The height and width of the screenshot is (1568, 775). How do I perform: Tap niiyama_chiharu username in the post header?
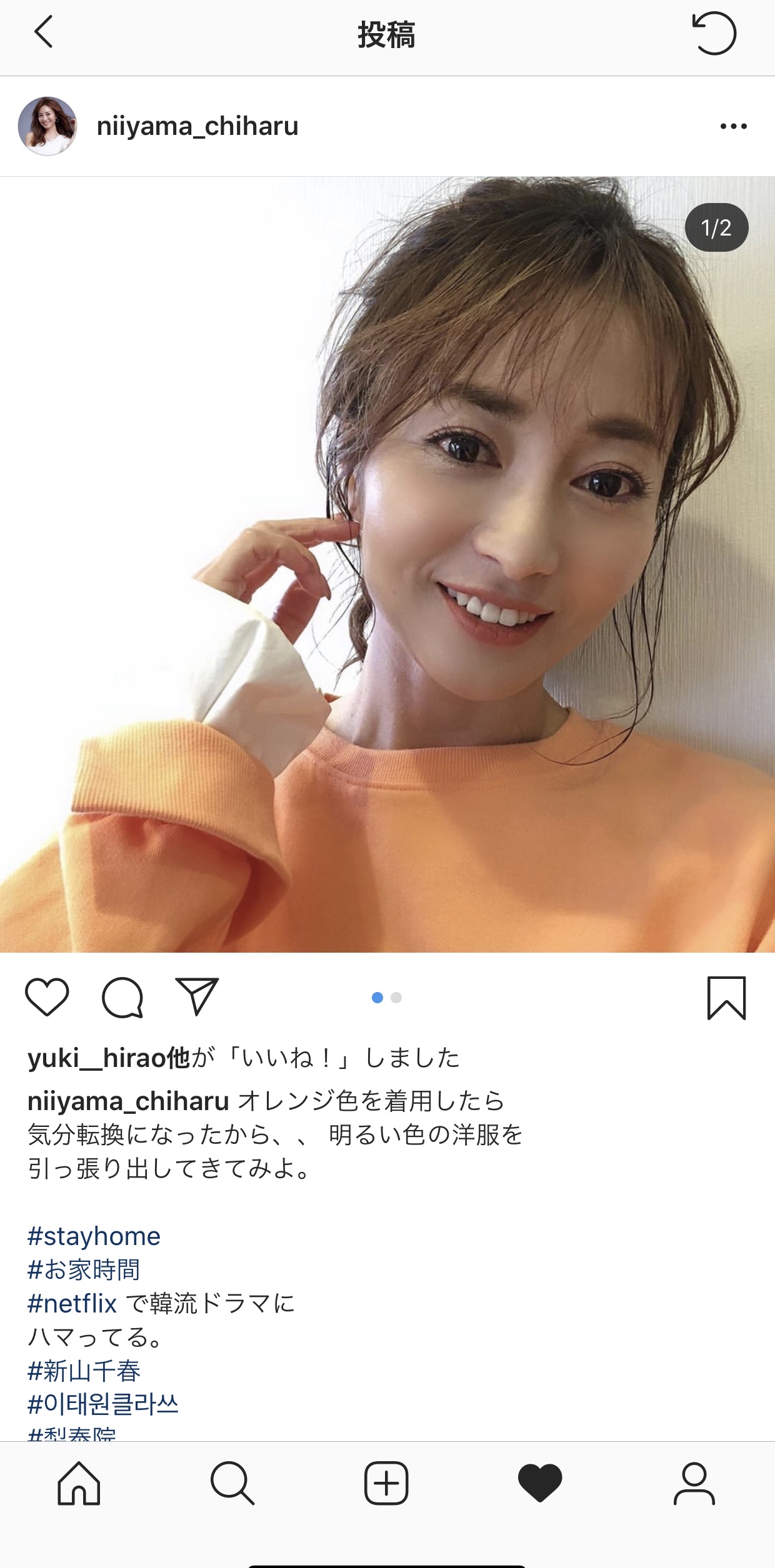tap(197, 126)
